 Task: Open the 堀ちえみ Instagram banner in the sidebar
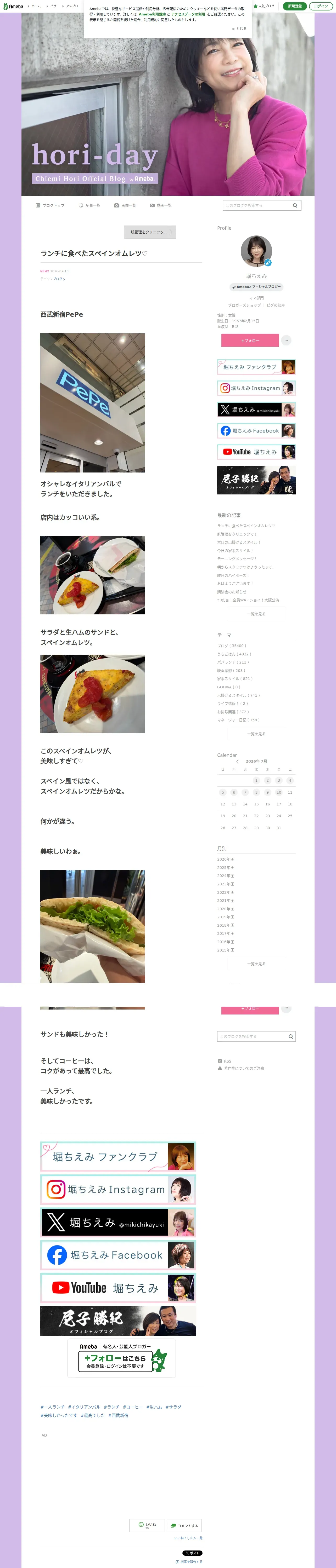[256, 388]
